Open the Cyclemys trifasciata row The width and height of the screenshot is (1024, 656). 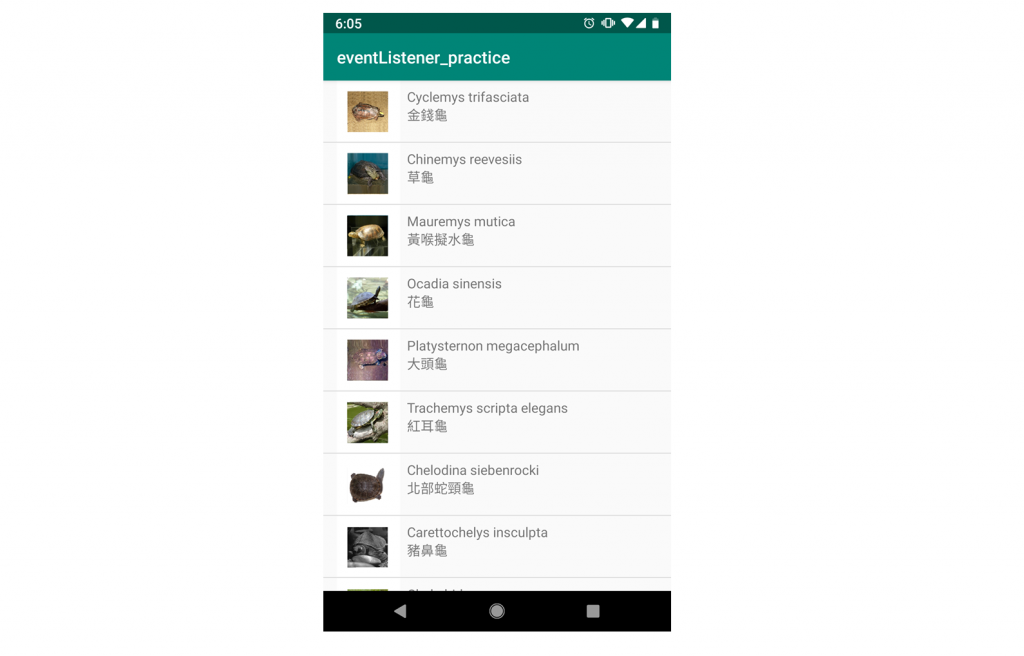click(x=496, y=111)
